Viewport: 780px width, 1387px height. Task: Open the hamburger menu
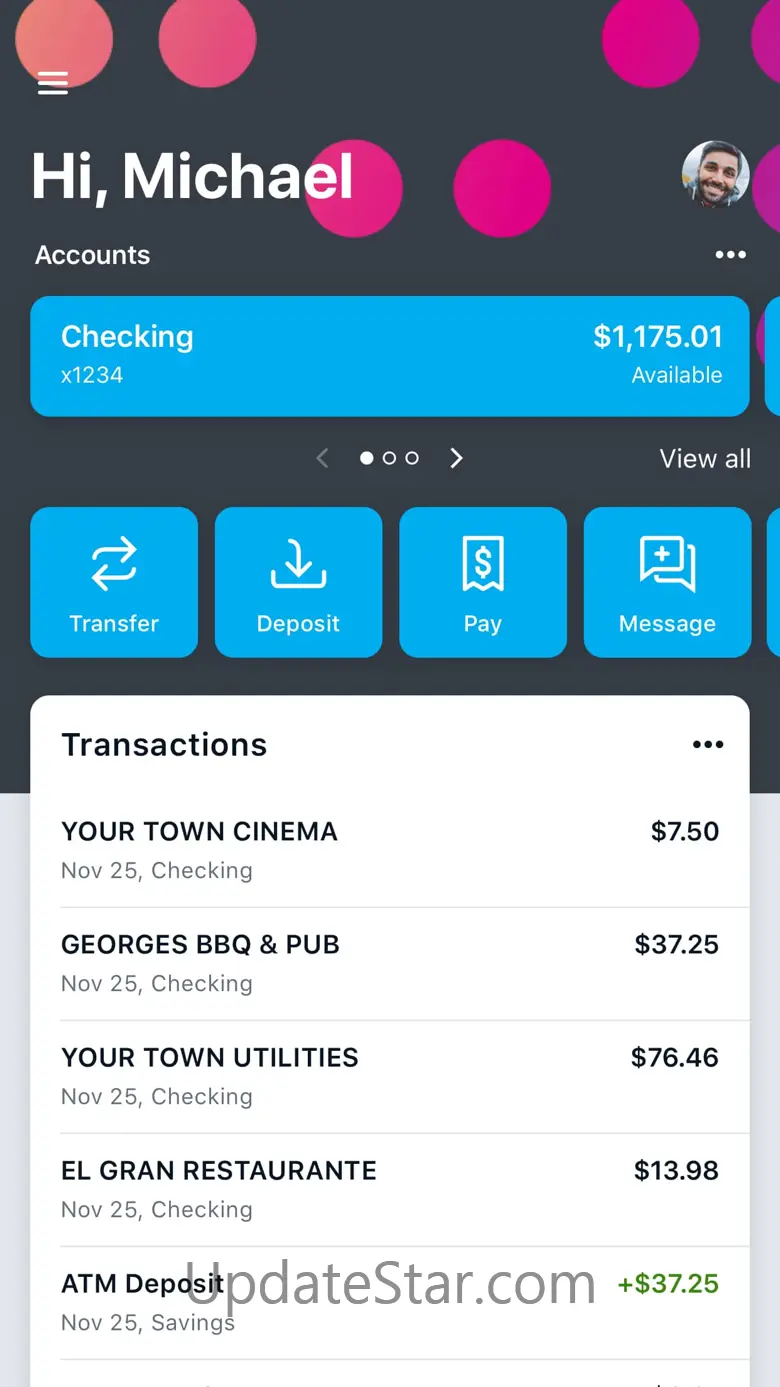53,83
